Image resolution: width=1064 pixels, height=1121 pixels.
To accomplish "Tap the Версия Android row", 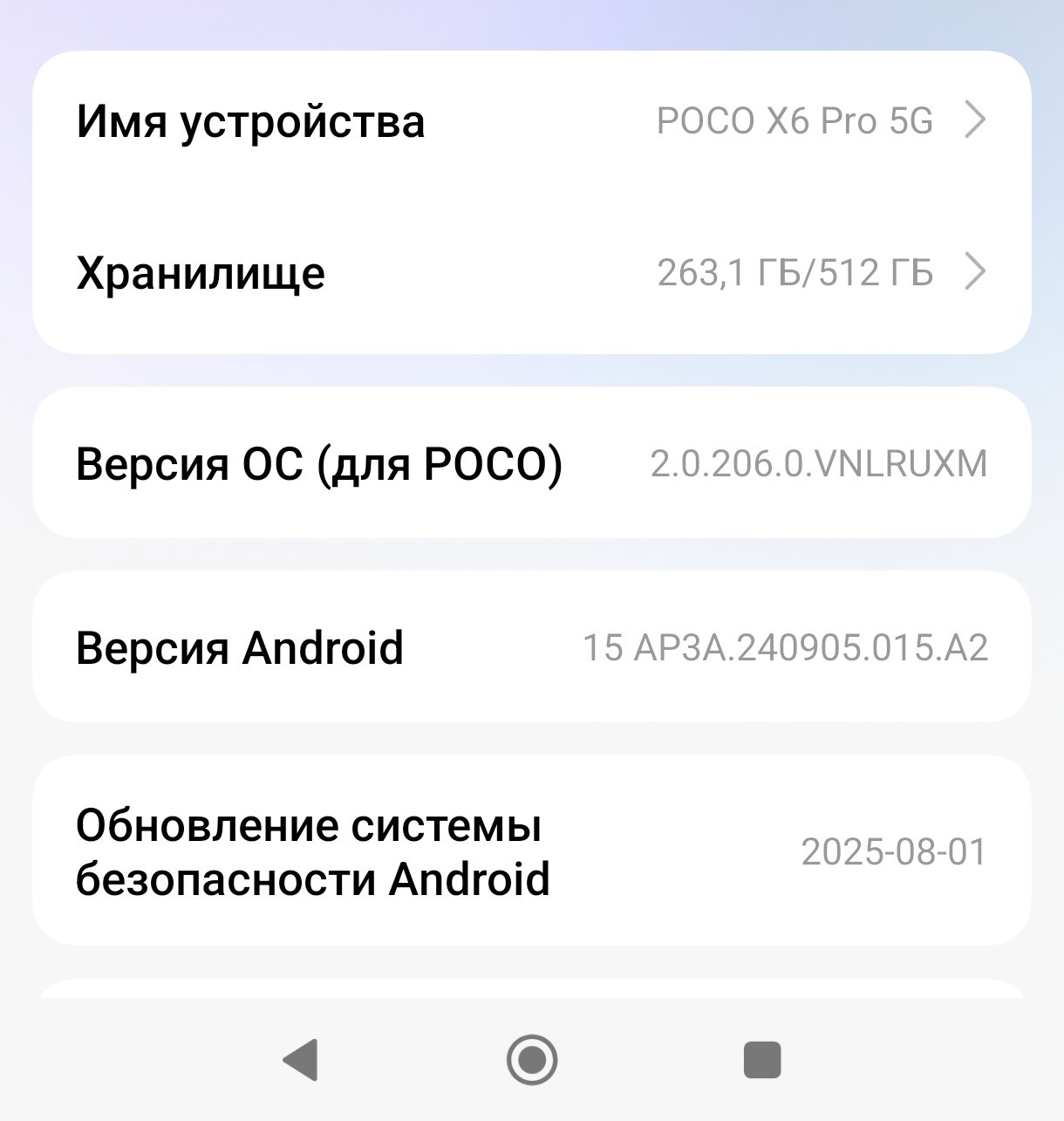I will coord(531,647).
